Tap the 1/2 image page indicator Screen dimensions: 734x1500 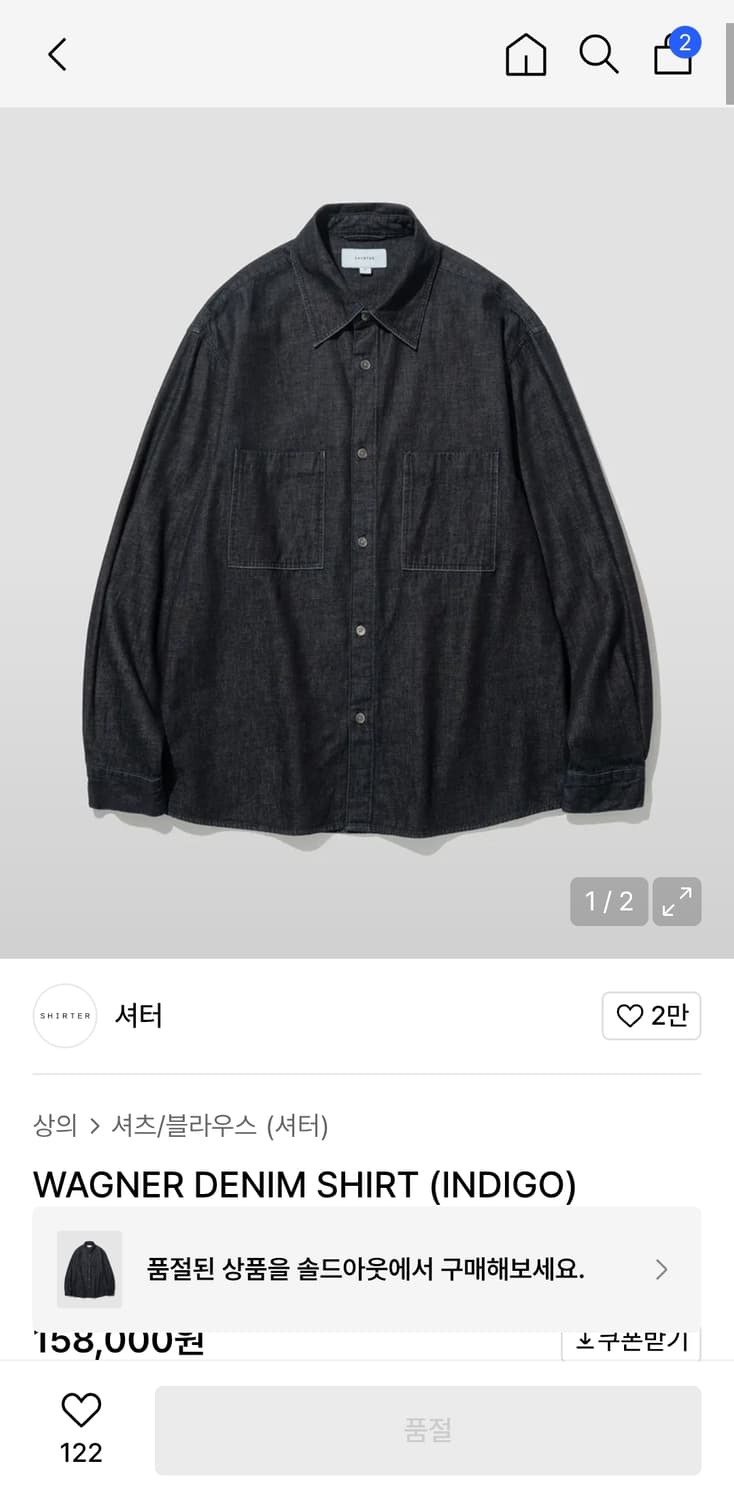coord(608,901)
